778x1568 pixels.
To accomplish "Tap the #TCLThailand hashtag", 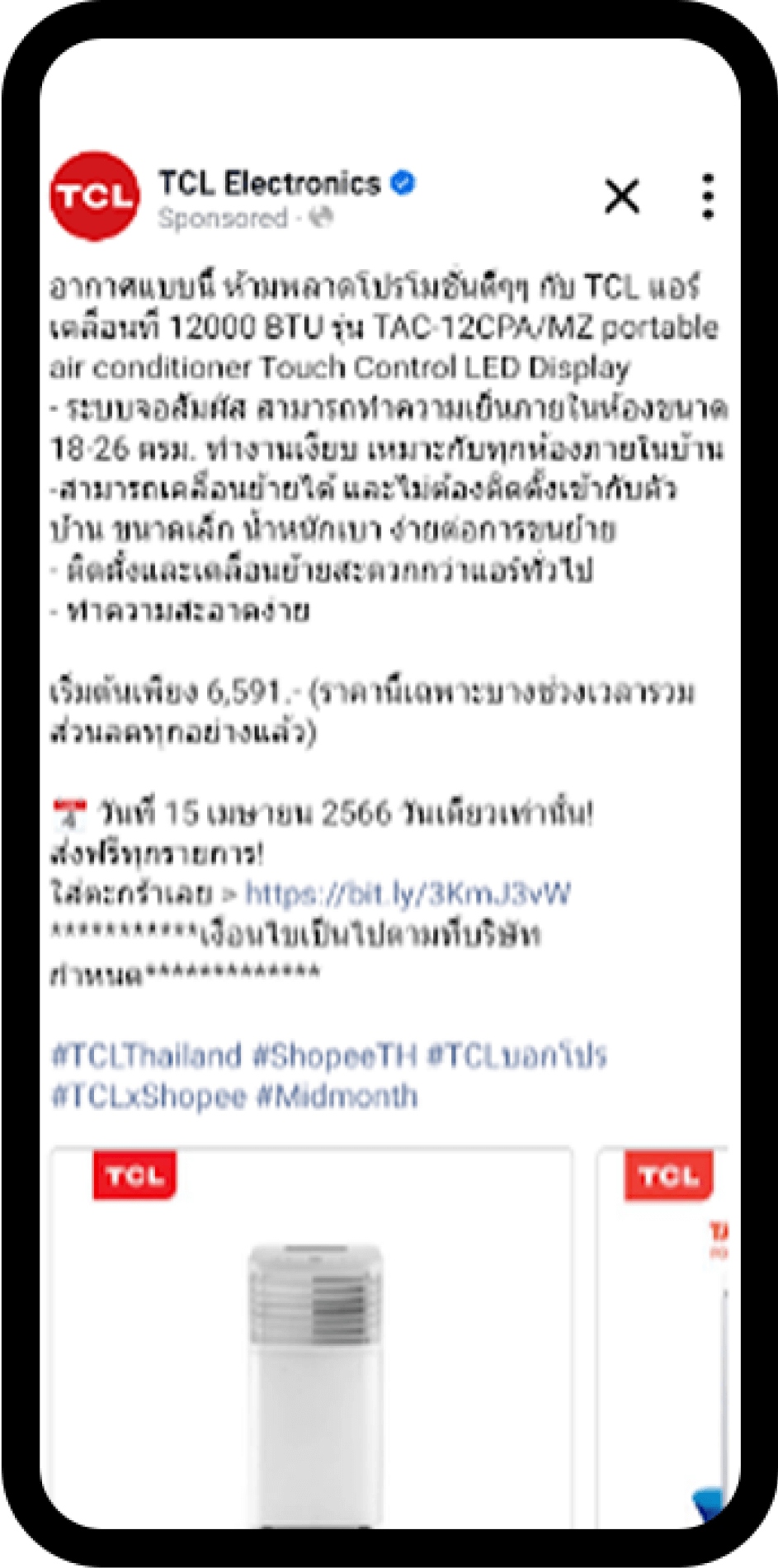I will [147, 1056].
